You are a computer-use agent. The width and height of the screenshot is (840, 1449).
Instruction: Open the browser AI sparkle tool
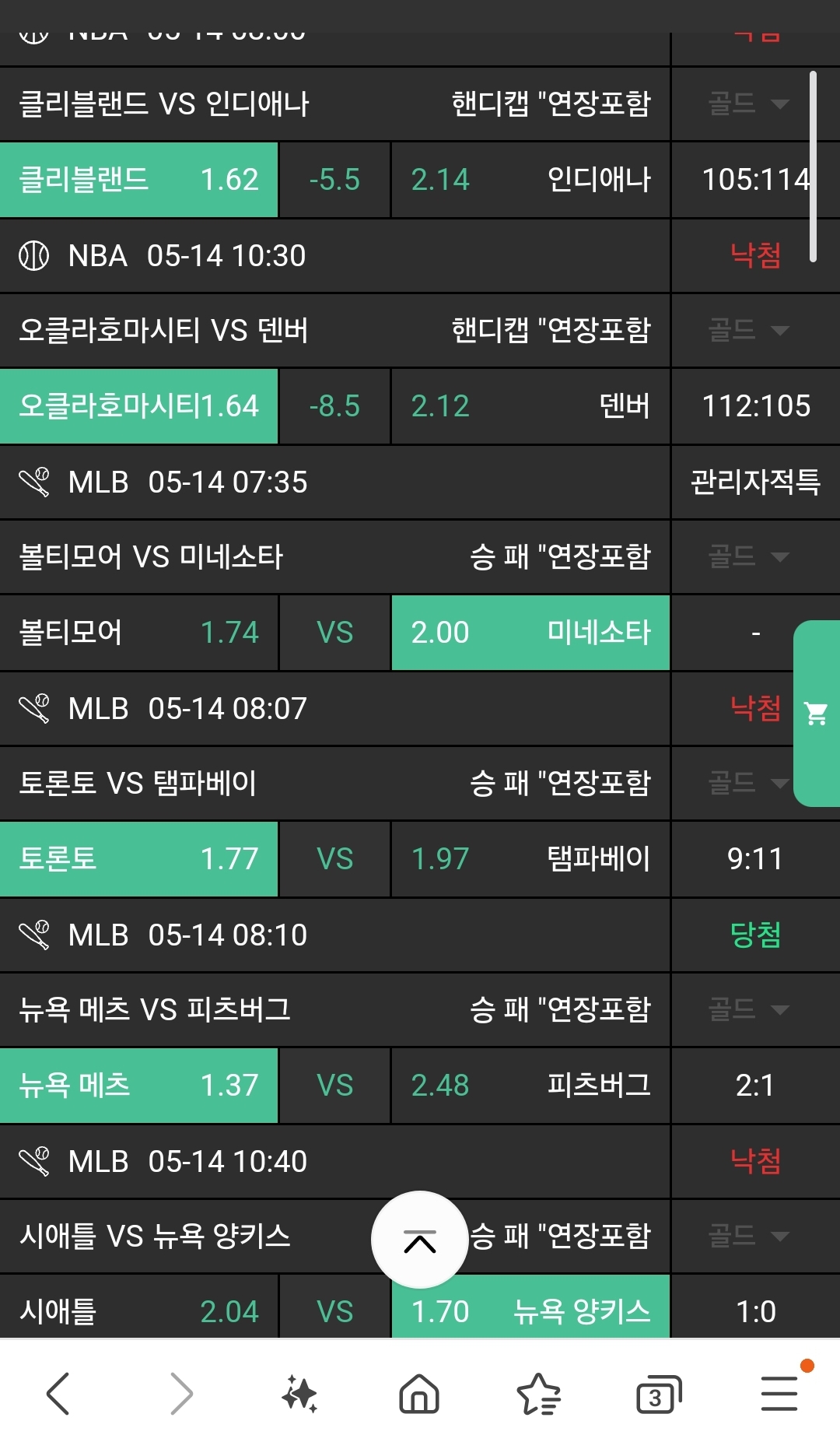click(x=299, y=1393)
